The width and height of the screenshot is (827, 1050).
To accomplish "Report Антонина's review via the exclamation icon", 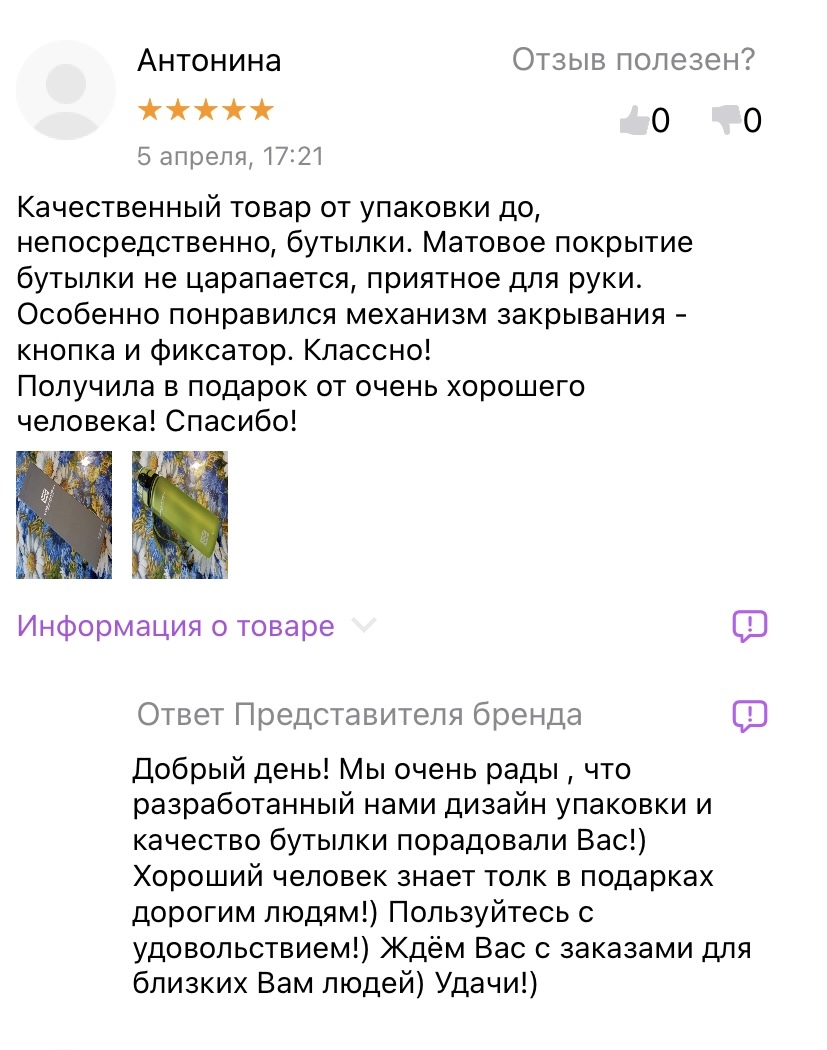I will point(749,626).
